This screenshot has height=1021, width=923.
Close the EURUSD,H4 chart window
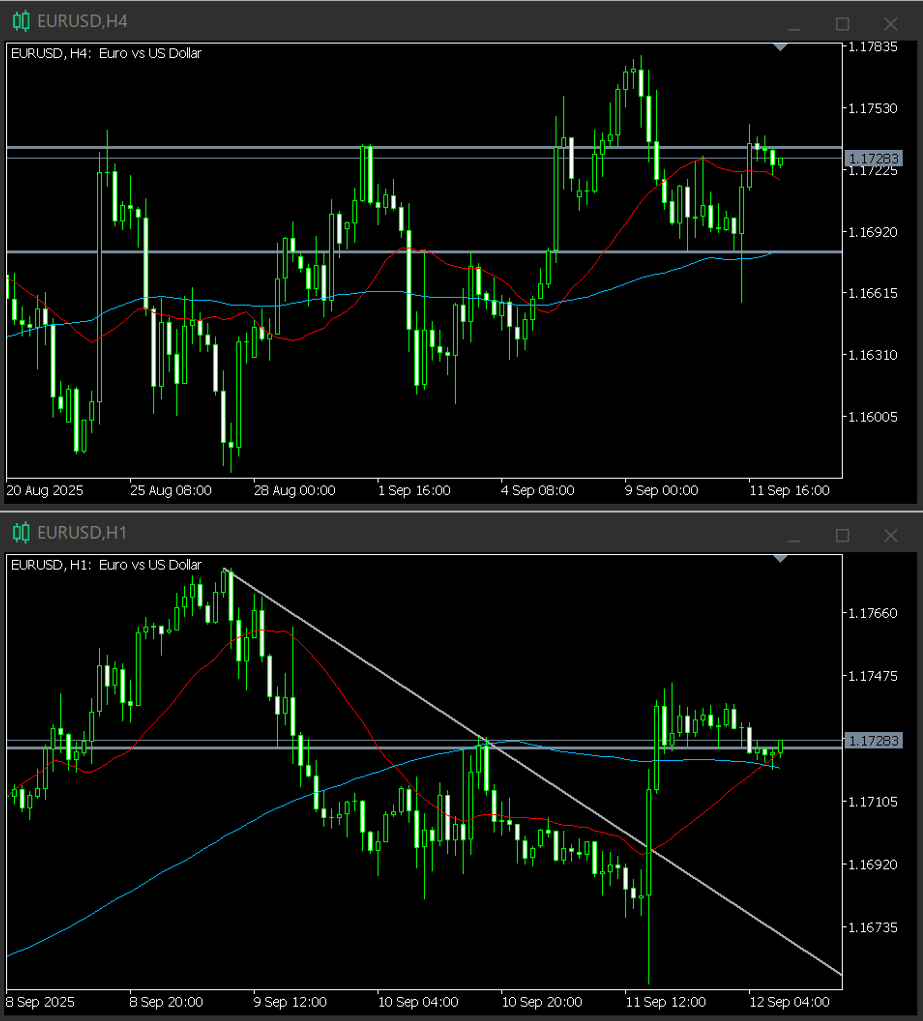coord(890,23)
